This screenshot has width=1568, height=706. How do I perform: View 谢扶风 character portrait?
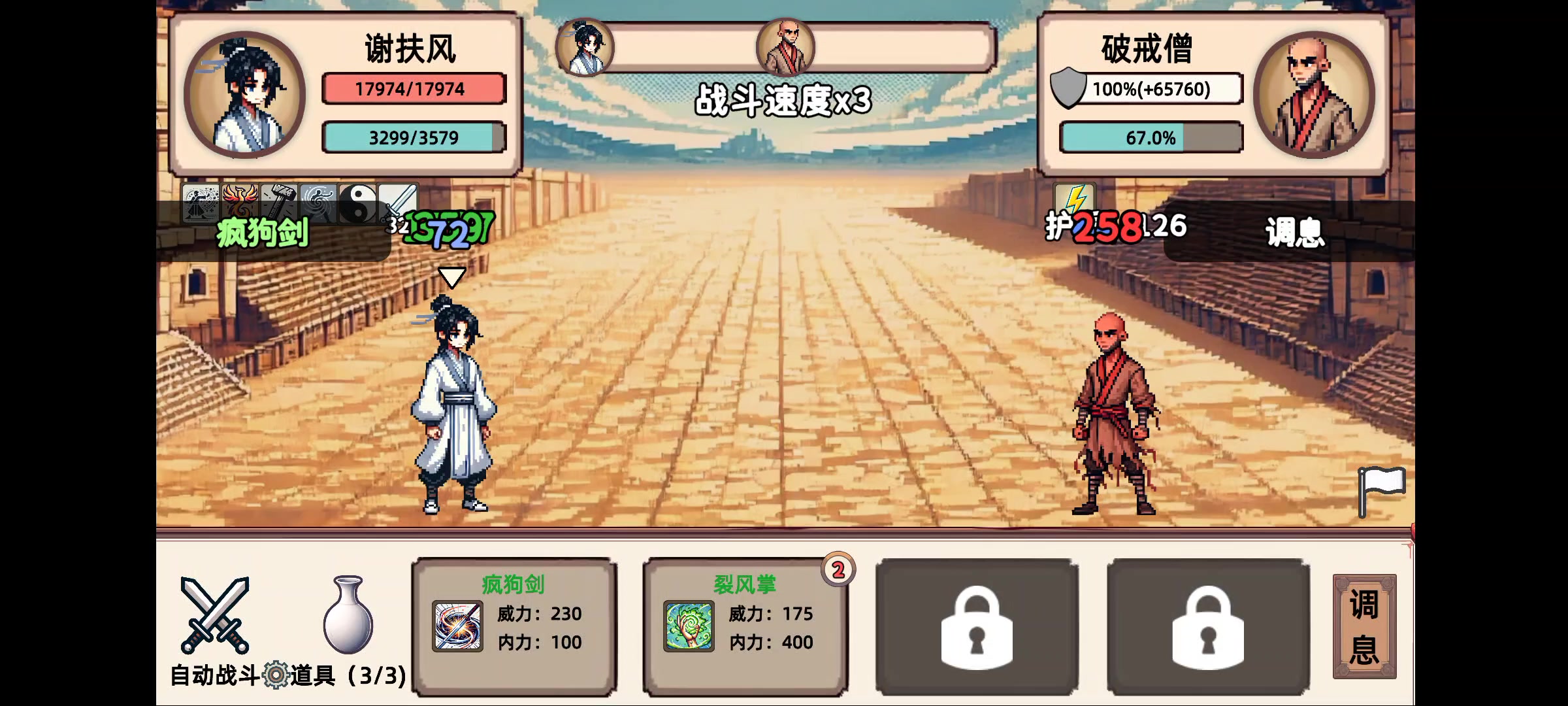(245, 95)
